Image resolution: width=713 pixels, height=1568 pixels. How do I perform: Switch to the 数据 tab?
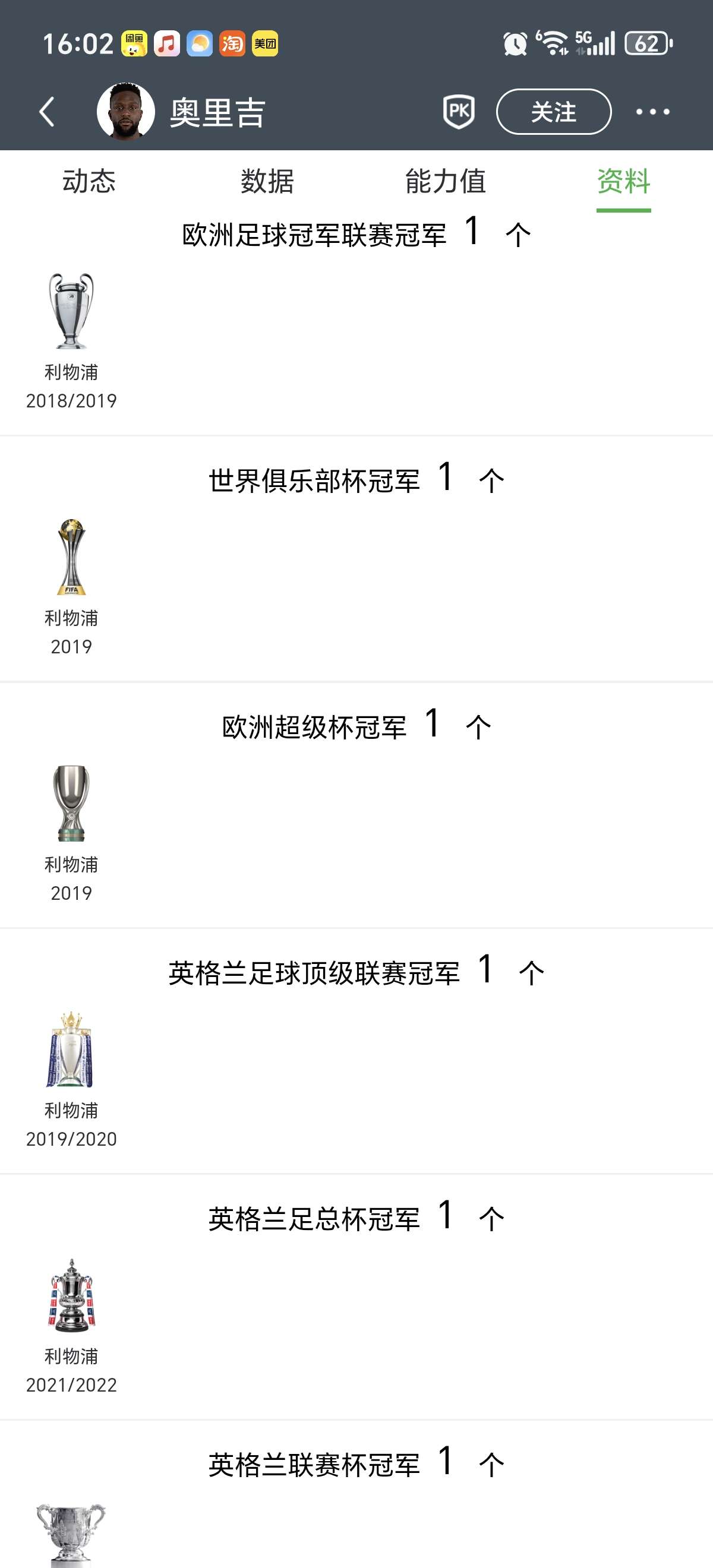[x=267, y=181]
